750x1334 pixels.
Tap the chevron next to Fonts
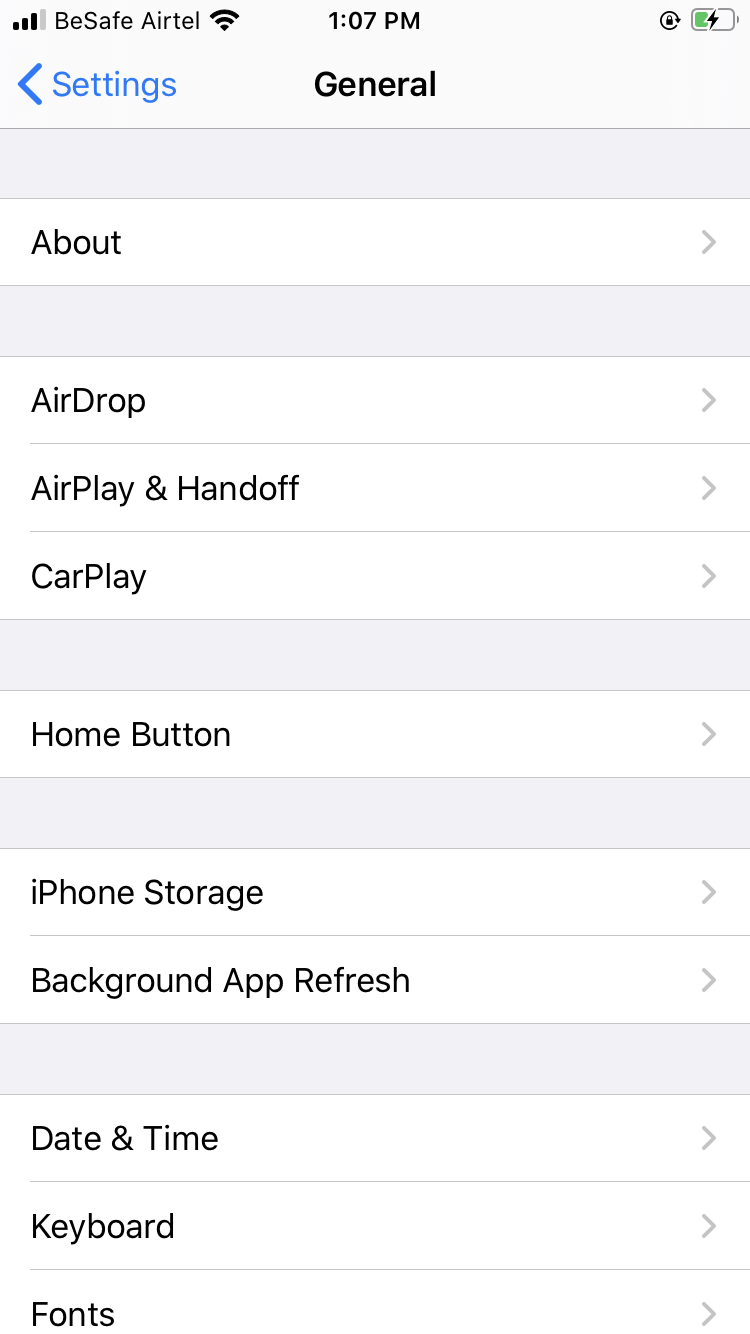pyautogui.click(x=709, y=1314)
